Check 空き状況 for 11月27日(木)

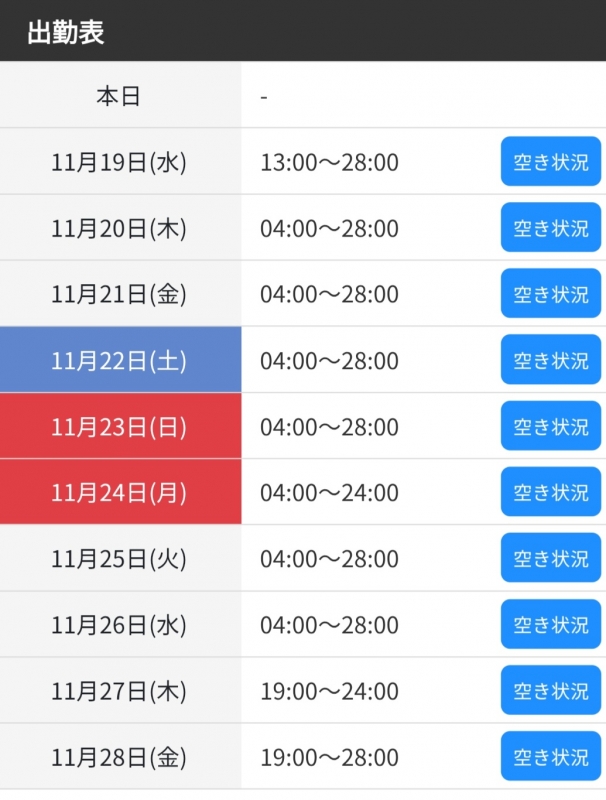(550, 690)
